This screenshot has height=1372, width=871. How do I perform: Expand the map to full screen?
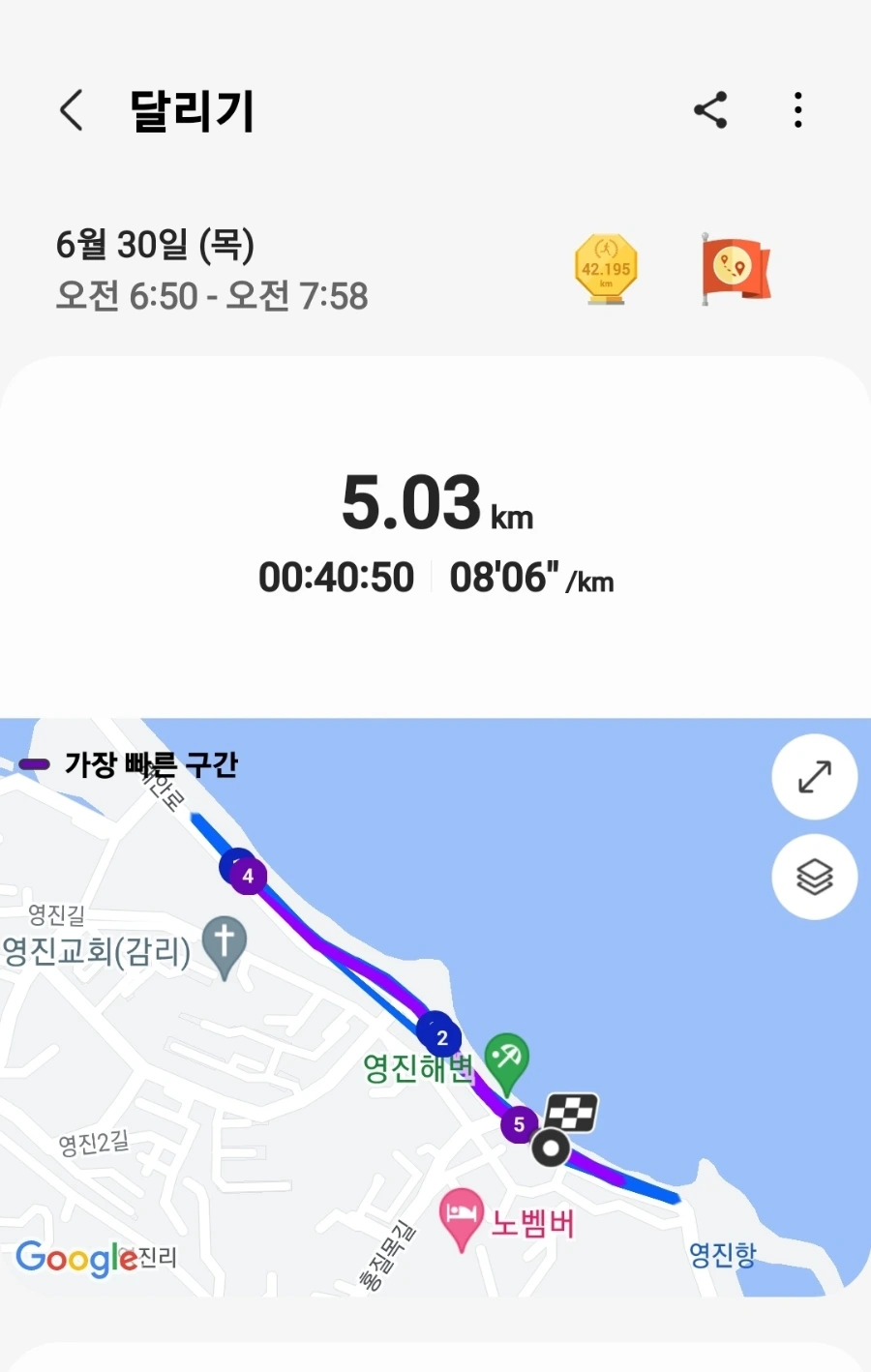pos(814,777)
